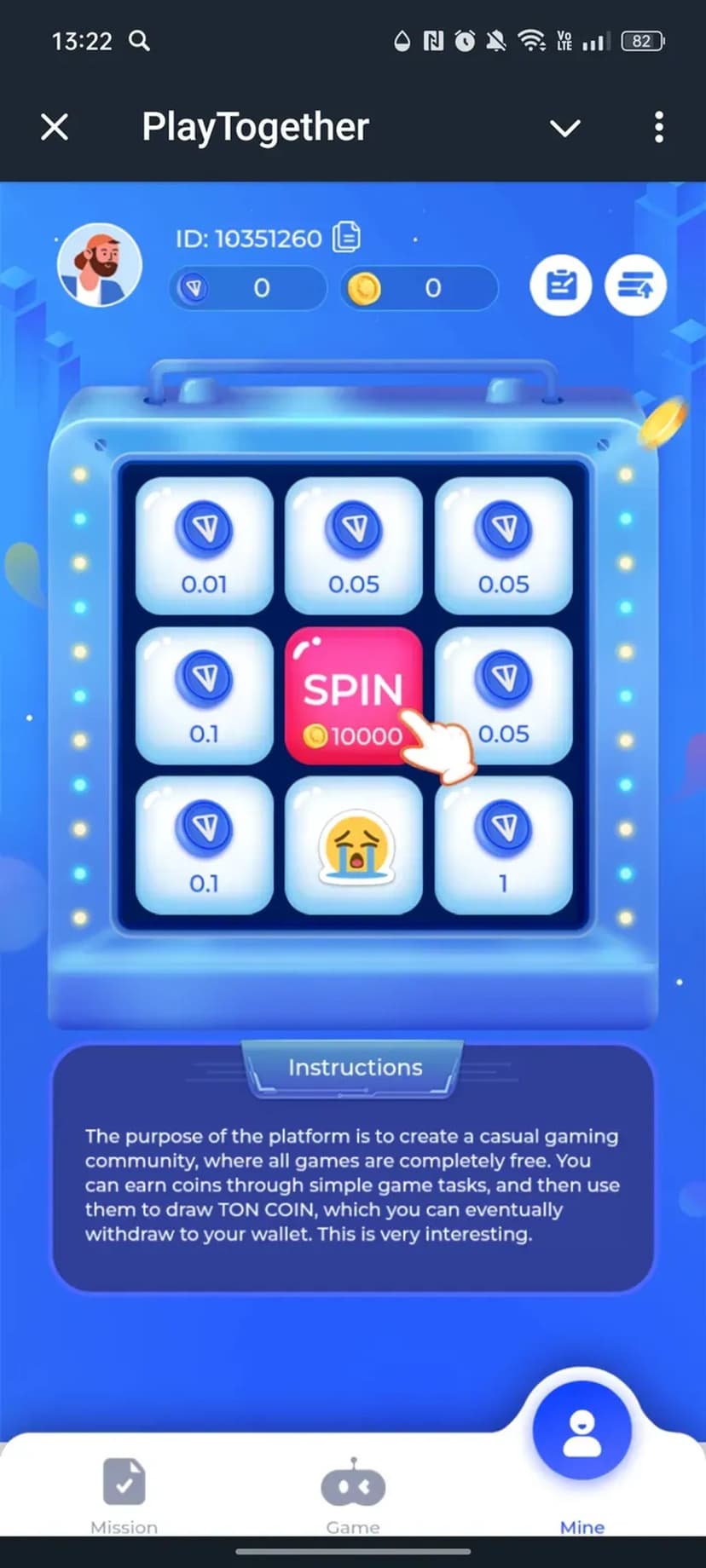Open the profile avatar

click(x=100, y=265)
